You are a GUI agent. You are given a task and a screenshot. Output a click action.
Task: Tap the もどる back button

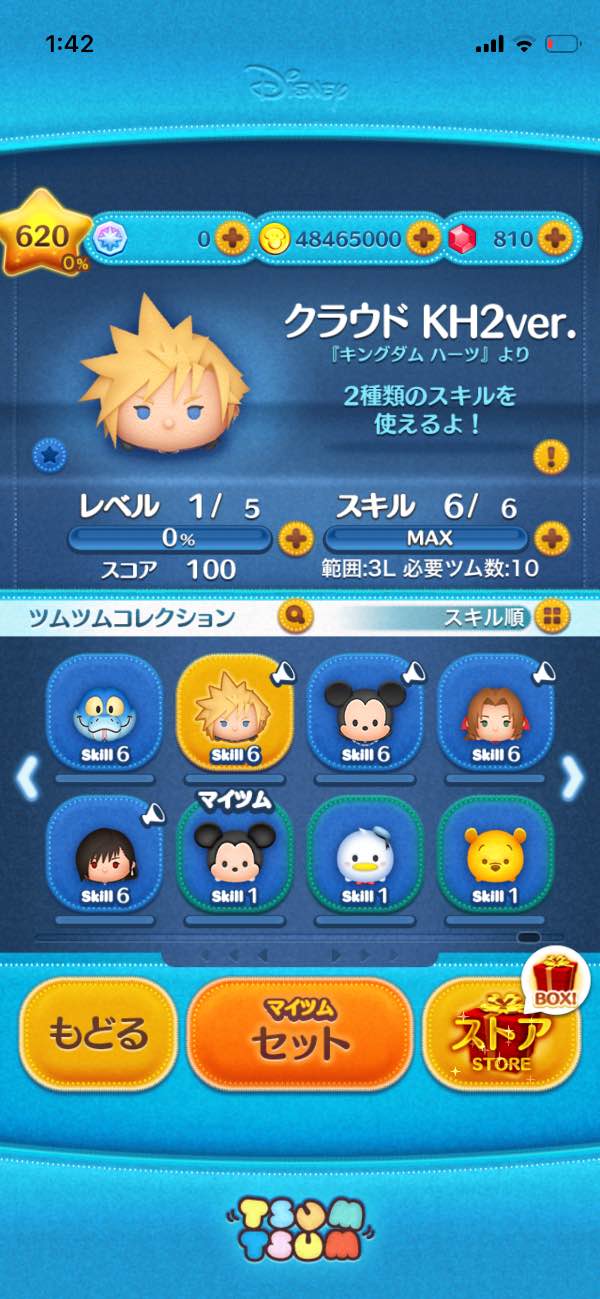pyautogui.click(x=98, y=1034)
